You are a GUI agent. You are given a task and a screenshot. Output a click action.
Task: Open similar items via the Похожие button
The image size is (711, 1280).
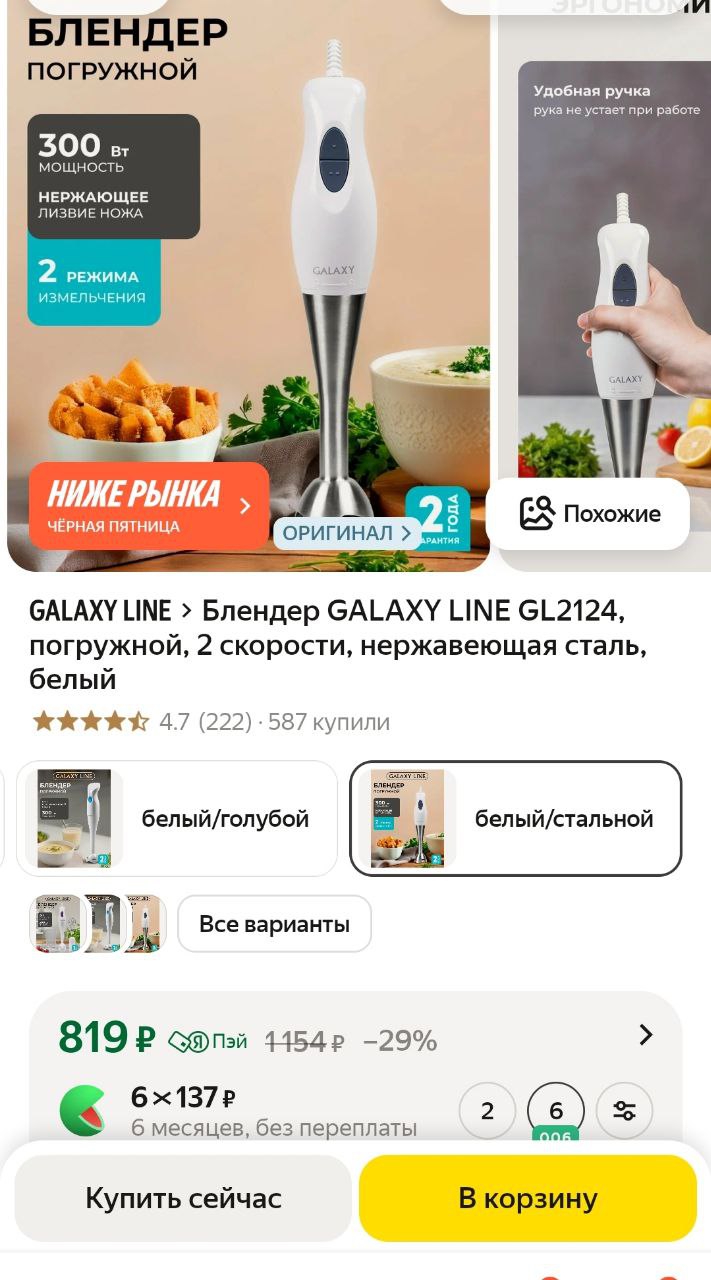tap(588, 514)
